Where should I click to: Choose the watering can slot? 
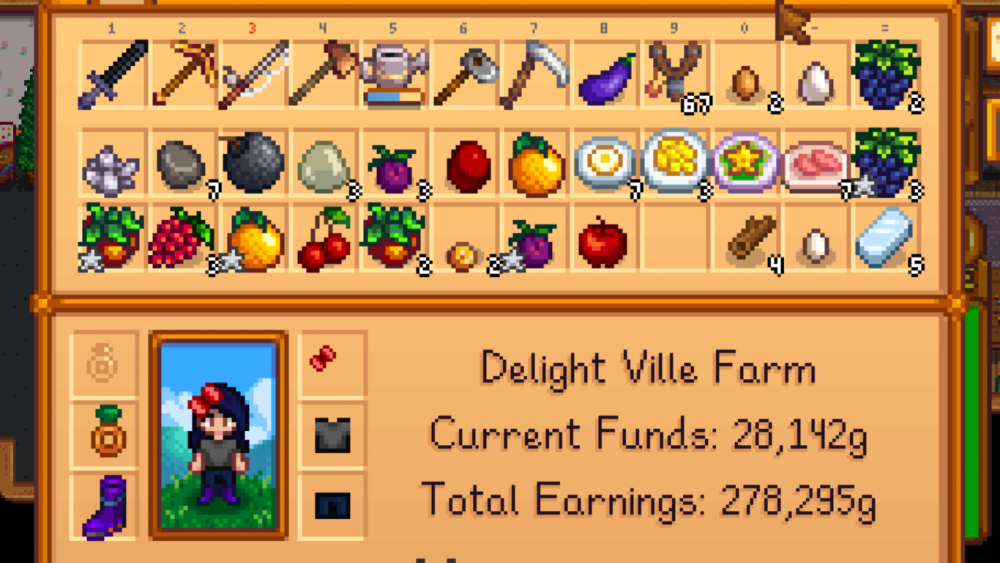click(394, 74)
